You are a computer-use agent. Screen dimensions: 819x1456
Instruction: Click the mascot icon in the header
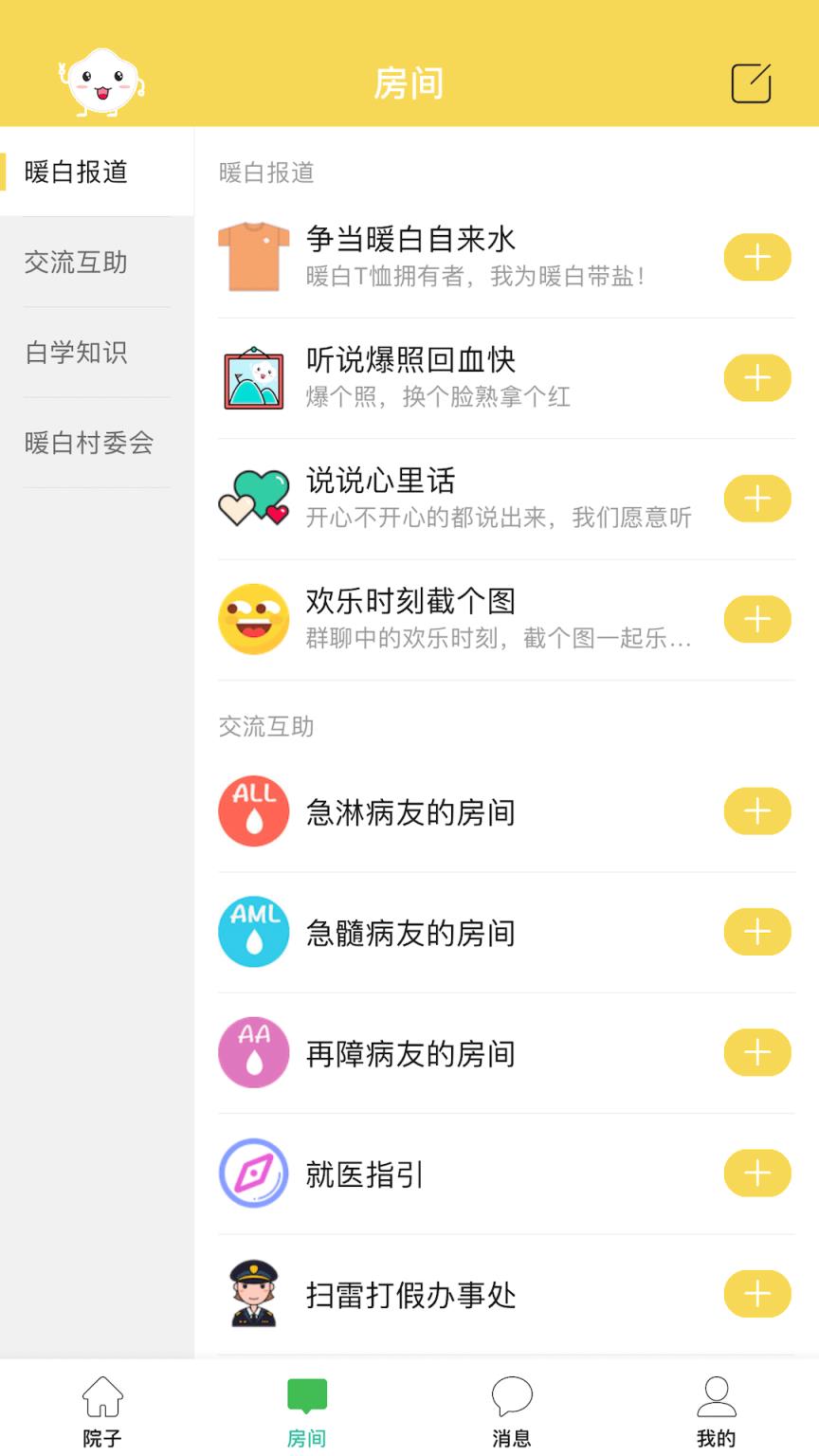[100, 81]
